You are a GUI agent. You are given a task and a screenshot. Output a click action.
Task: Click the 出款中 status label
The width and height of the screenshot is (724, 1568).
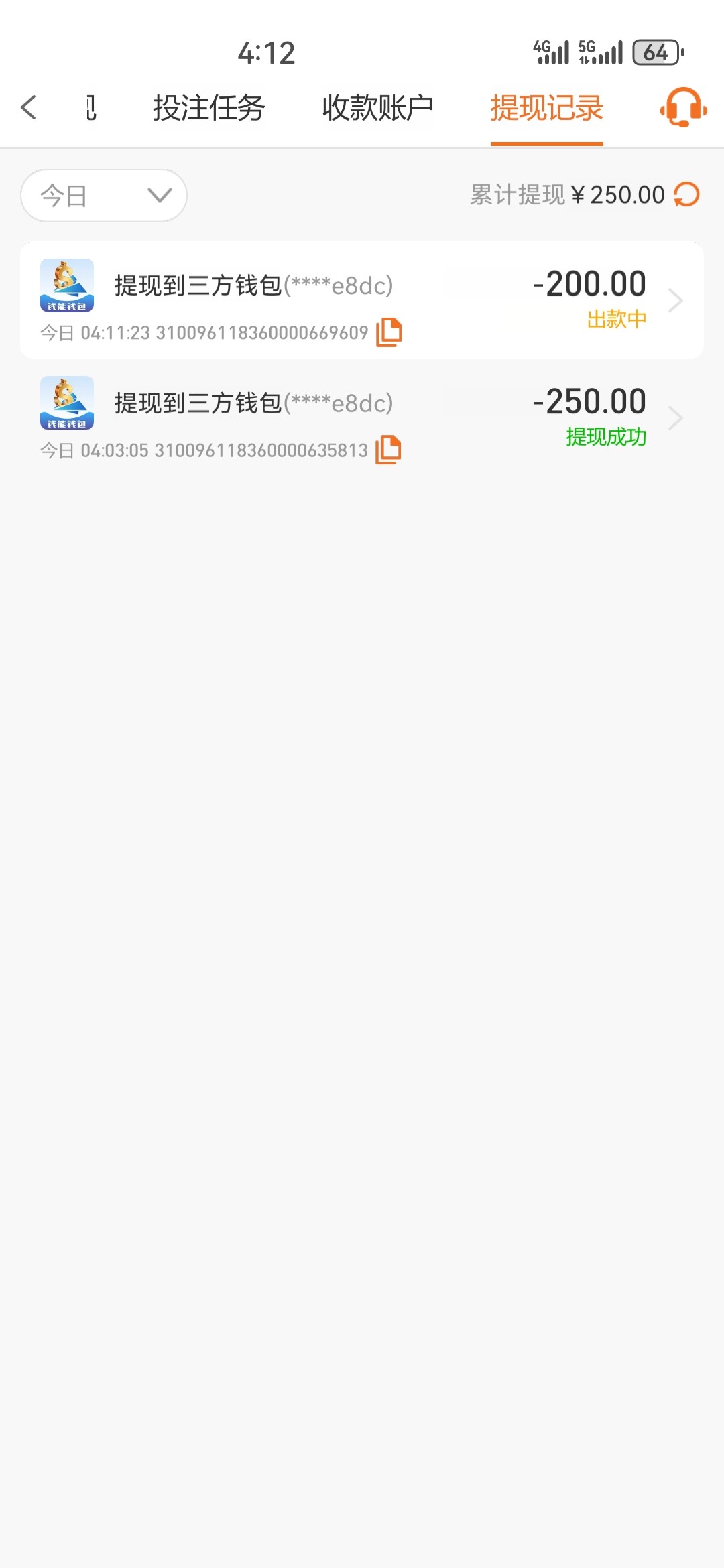coord(614,320)
